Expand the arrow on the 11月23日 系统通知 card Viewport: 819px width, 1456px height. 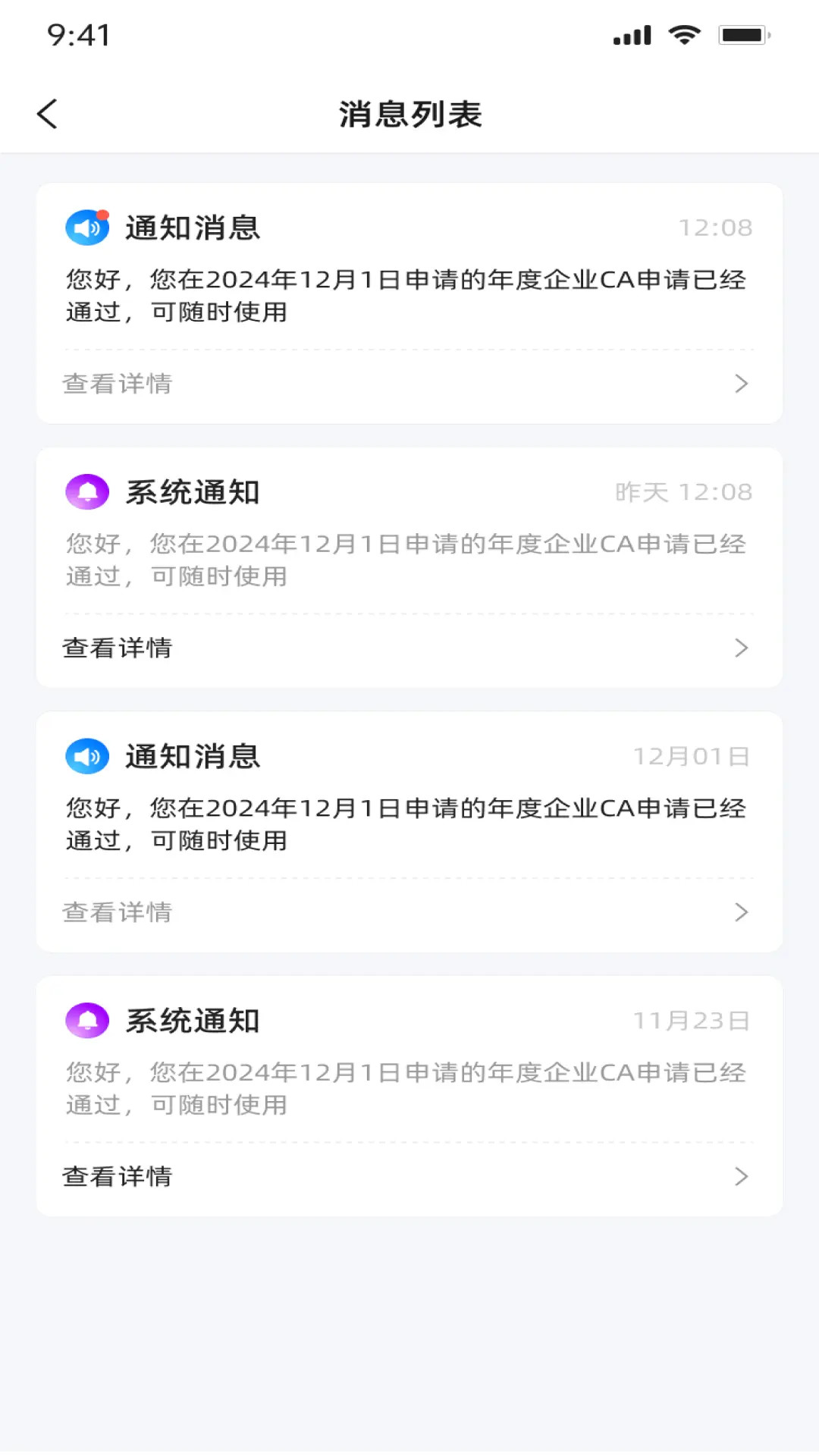(x=741, y=1176)
